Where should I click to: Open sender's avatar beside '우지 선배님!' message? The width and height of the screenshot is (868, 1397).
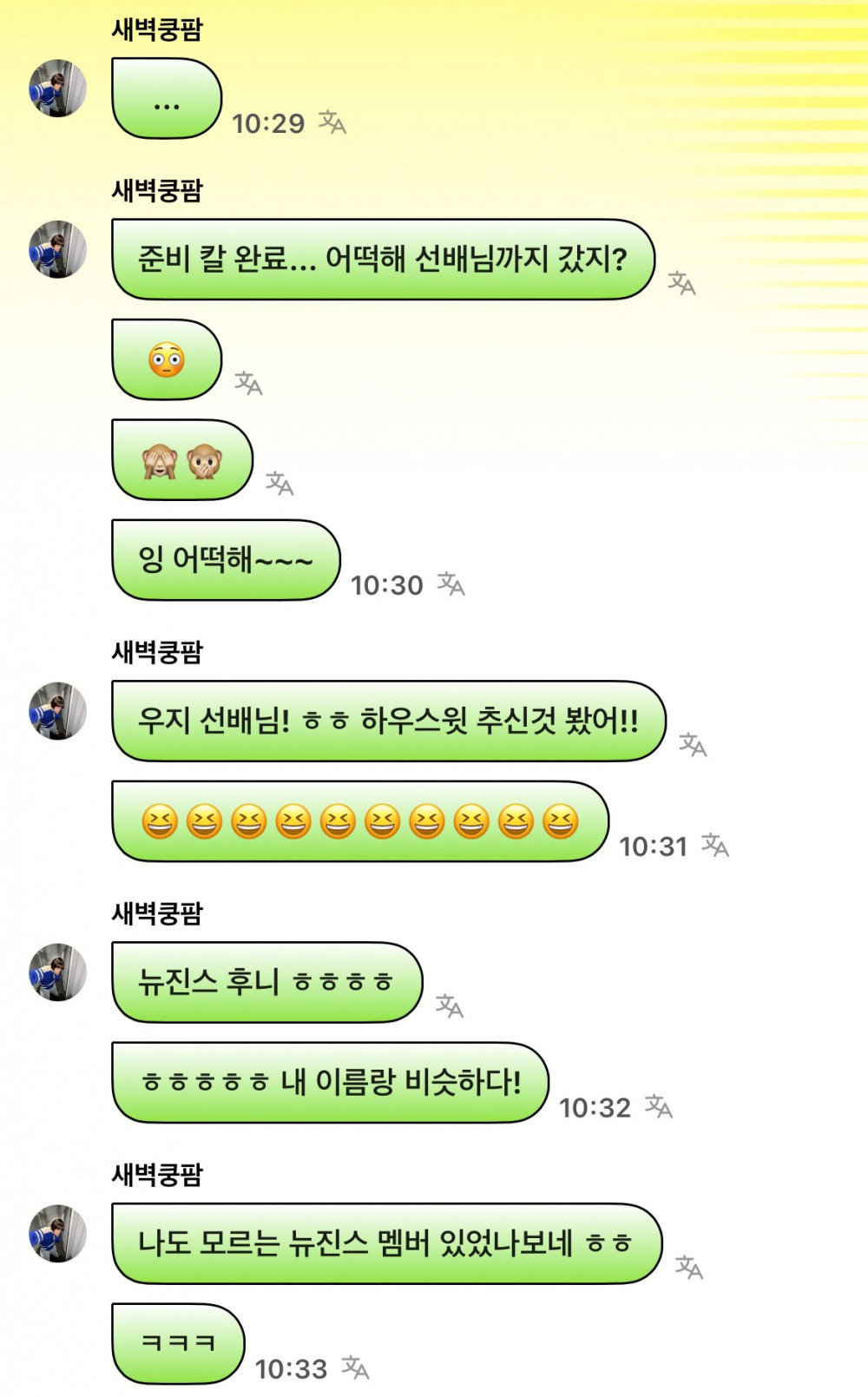(58, 711)
